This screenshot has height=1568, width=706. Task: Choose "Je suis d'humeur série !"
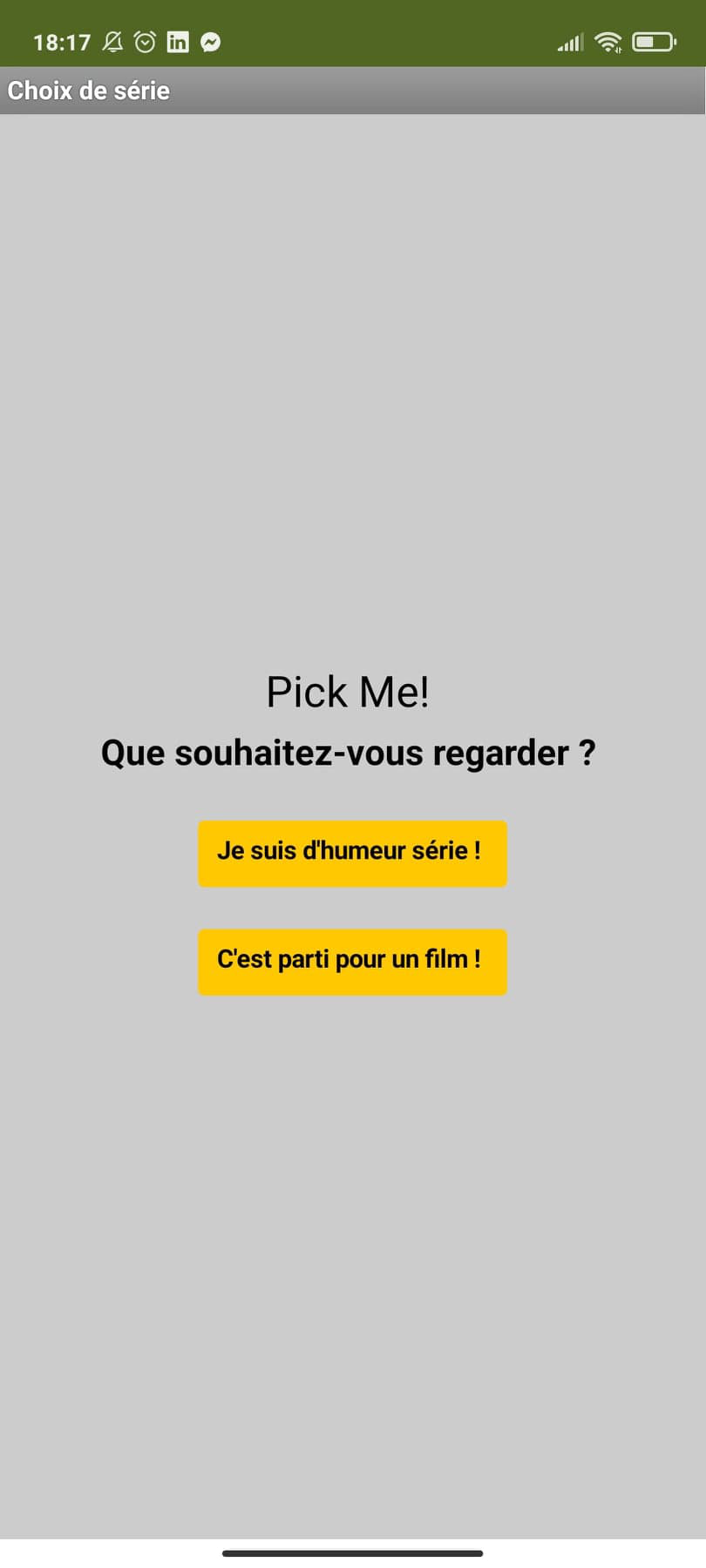coord(352,854)
